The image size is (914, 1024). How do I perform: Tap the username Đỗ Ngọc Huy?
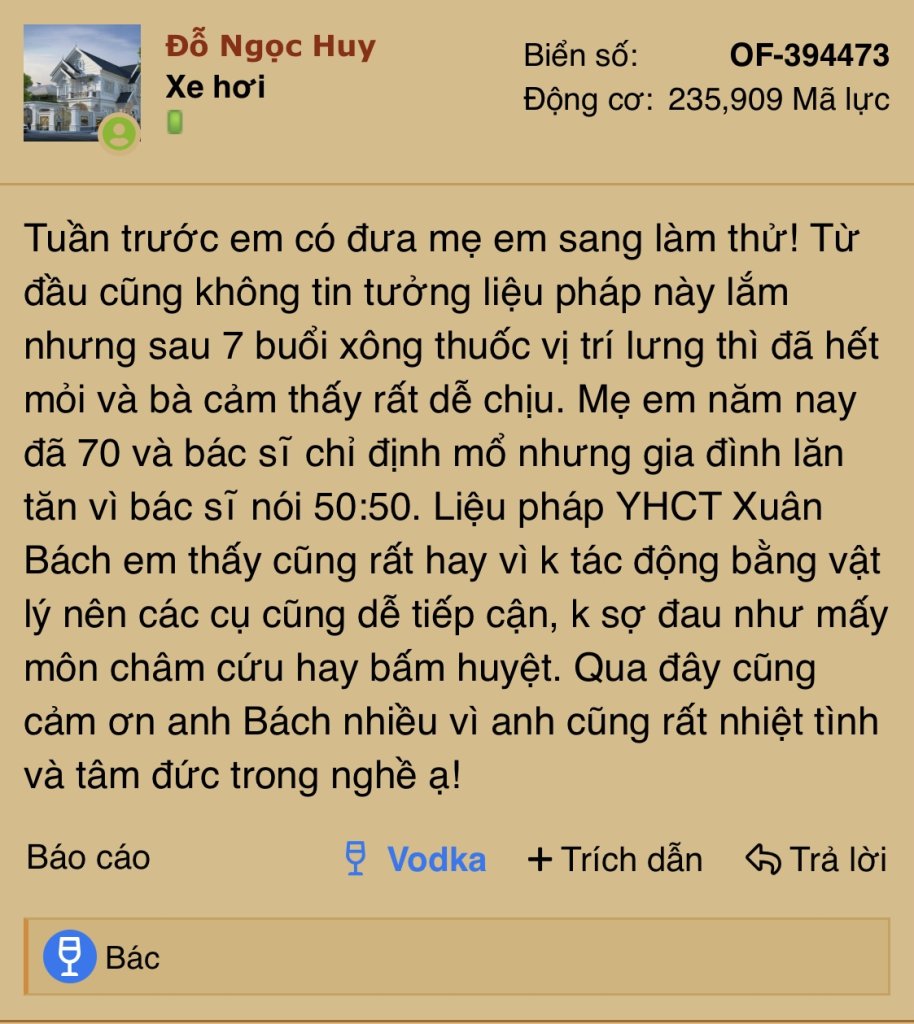coord(270,46)
